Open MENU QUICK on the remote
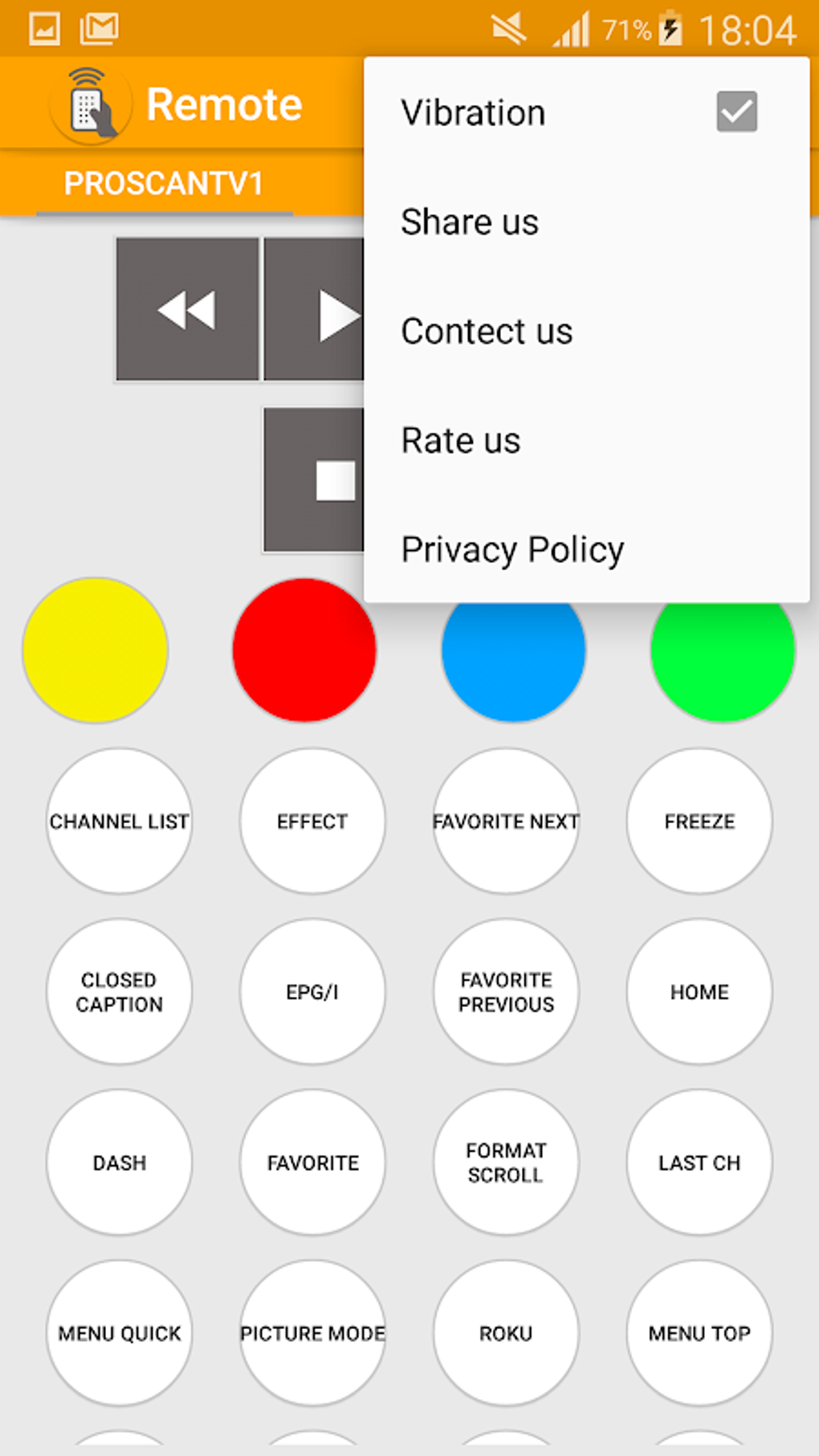The height and width of the screenshot is (1456, 819). (118, 1333)
